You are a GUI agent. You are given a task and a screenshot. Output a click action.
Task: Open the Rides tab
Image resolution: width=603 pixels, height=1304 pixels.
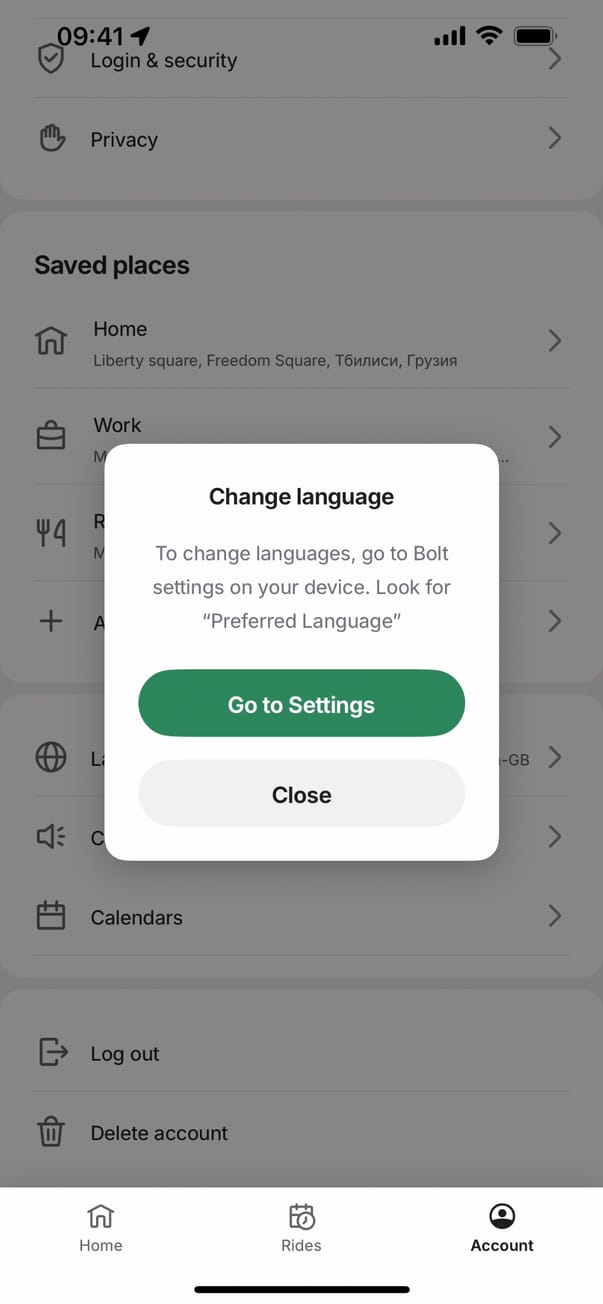coord(301,1227)
